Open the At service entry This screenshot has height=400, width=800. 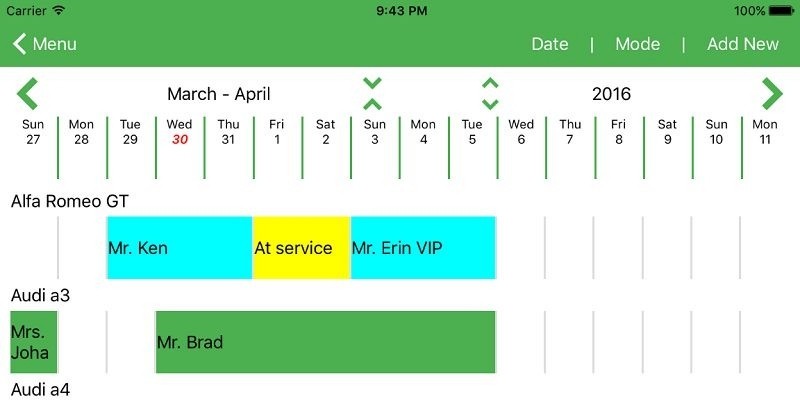pyautogui.click(x=301, y=247)
